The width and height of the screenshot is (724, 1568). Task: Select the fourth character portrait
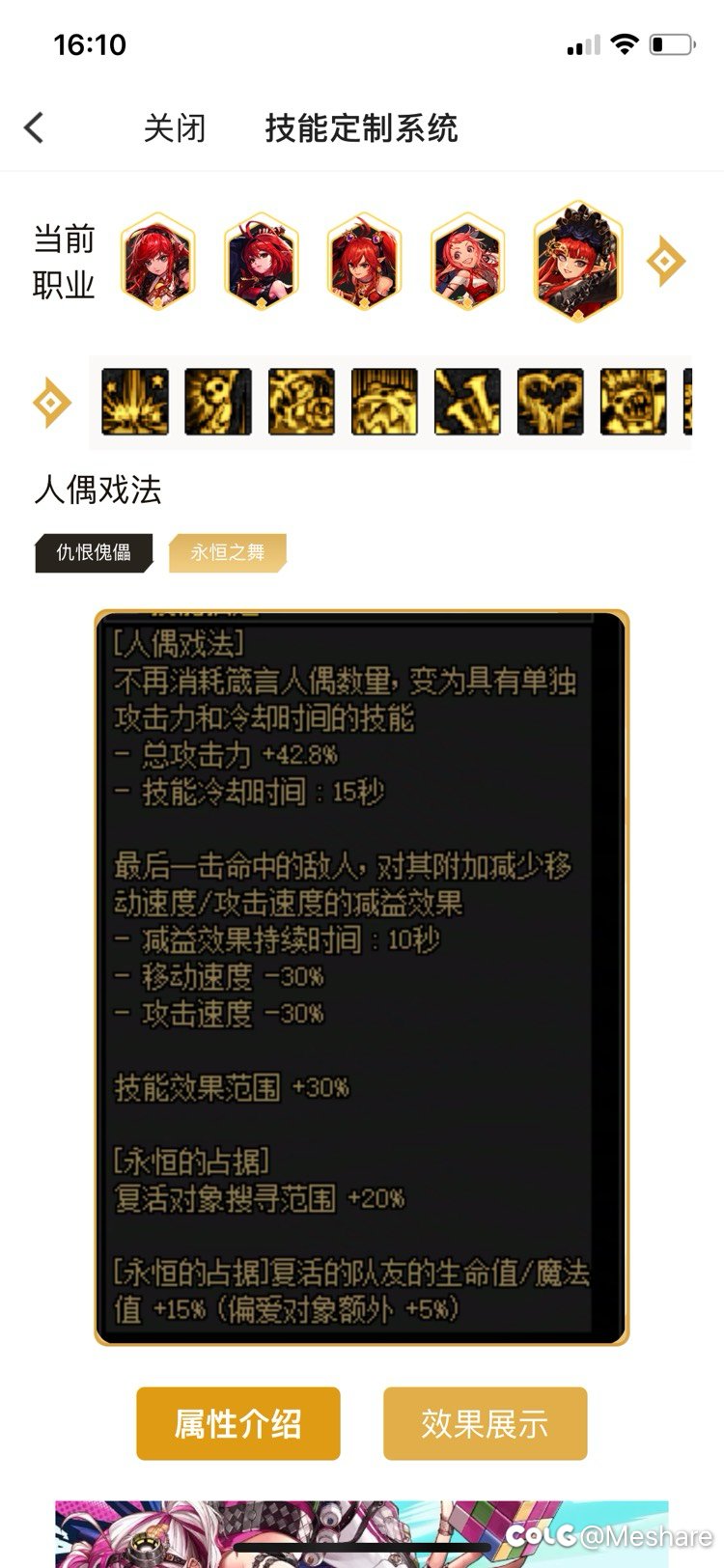pos(467,262)
